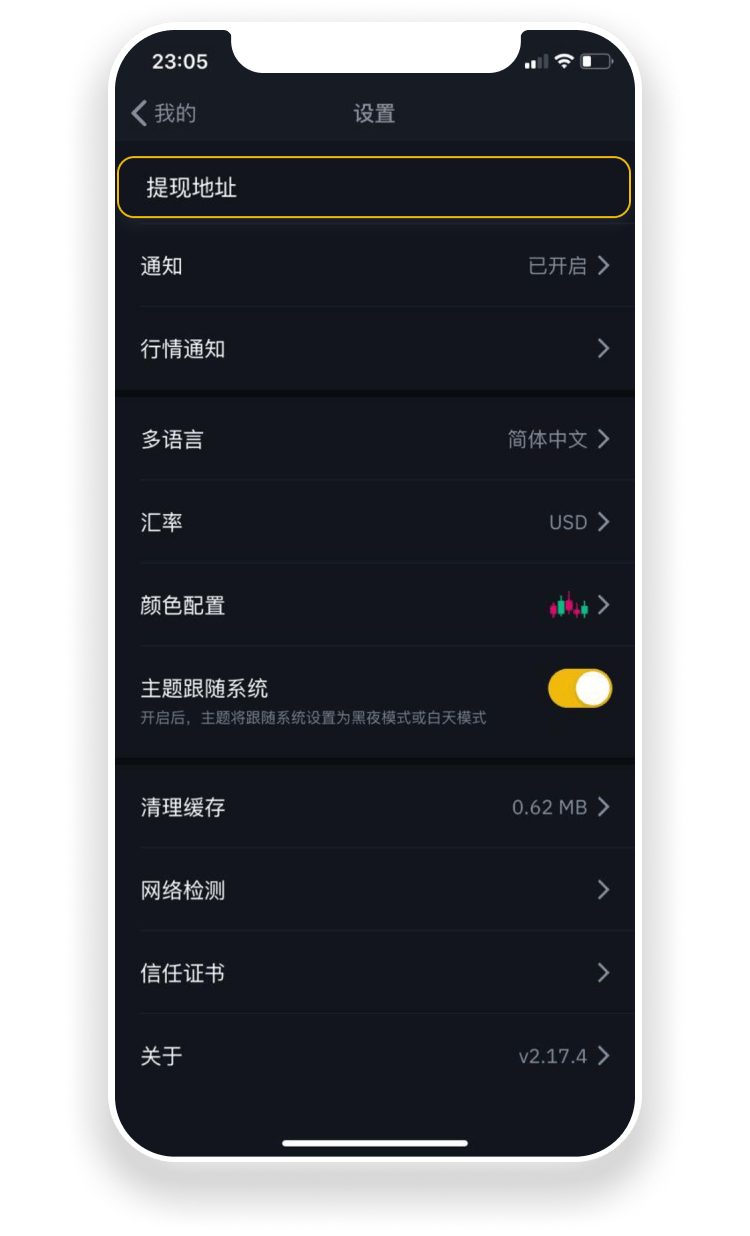Open the 多语言 language selector
Viewport: 750px width, 1236px height.
[375, 439]
